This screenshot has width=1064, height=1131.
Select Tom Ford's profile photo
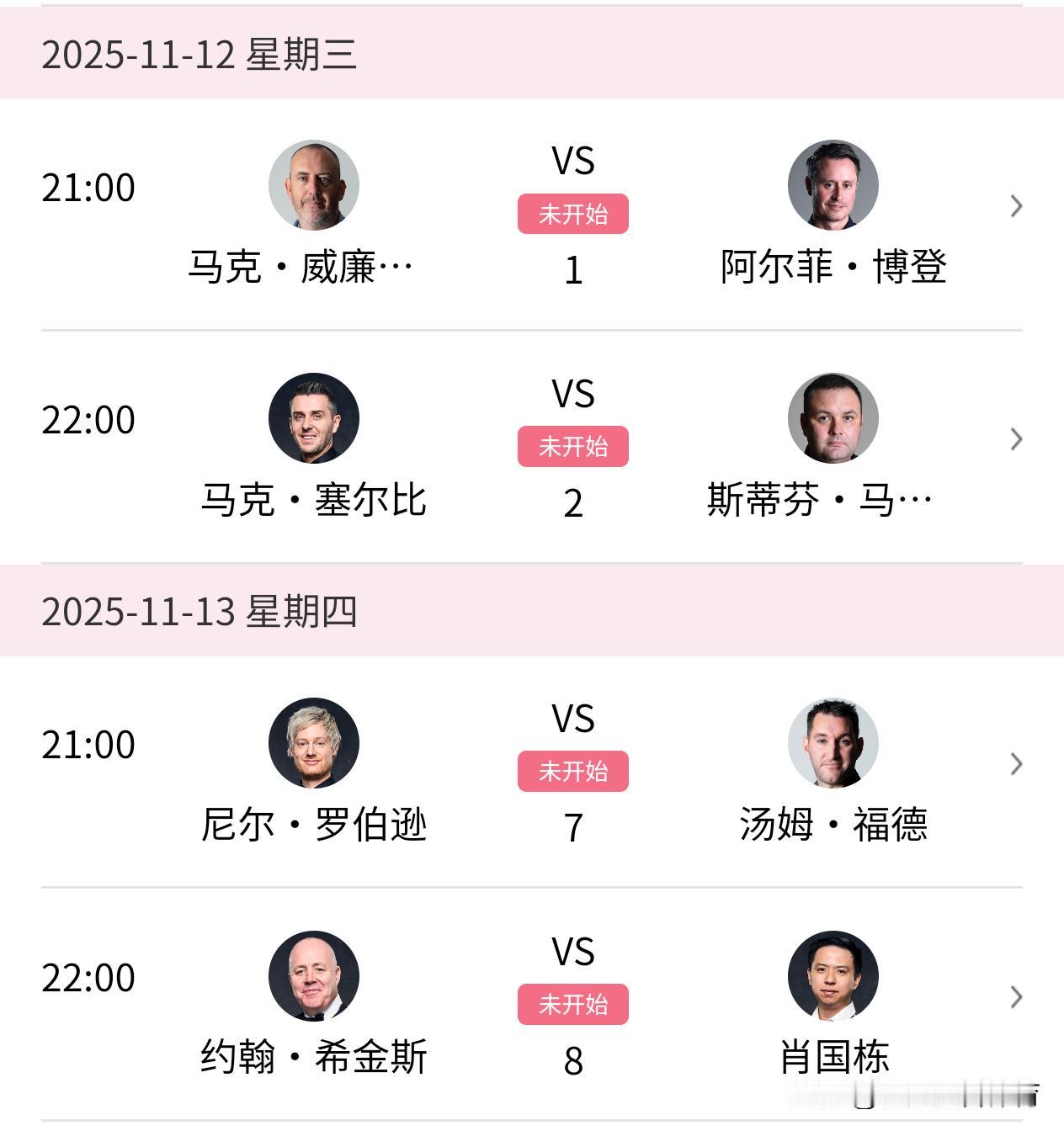pyautogui.click(x=834, y=743)
